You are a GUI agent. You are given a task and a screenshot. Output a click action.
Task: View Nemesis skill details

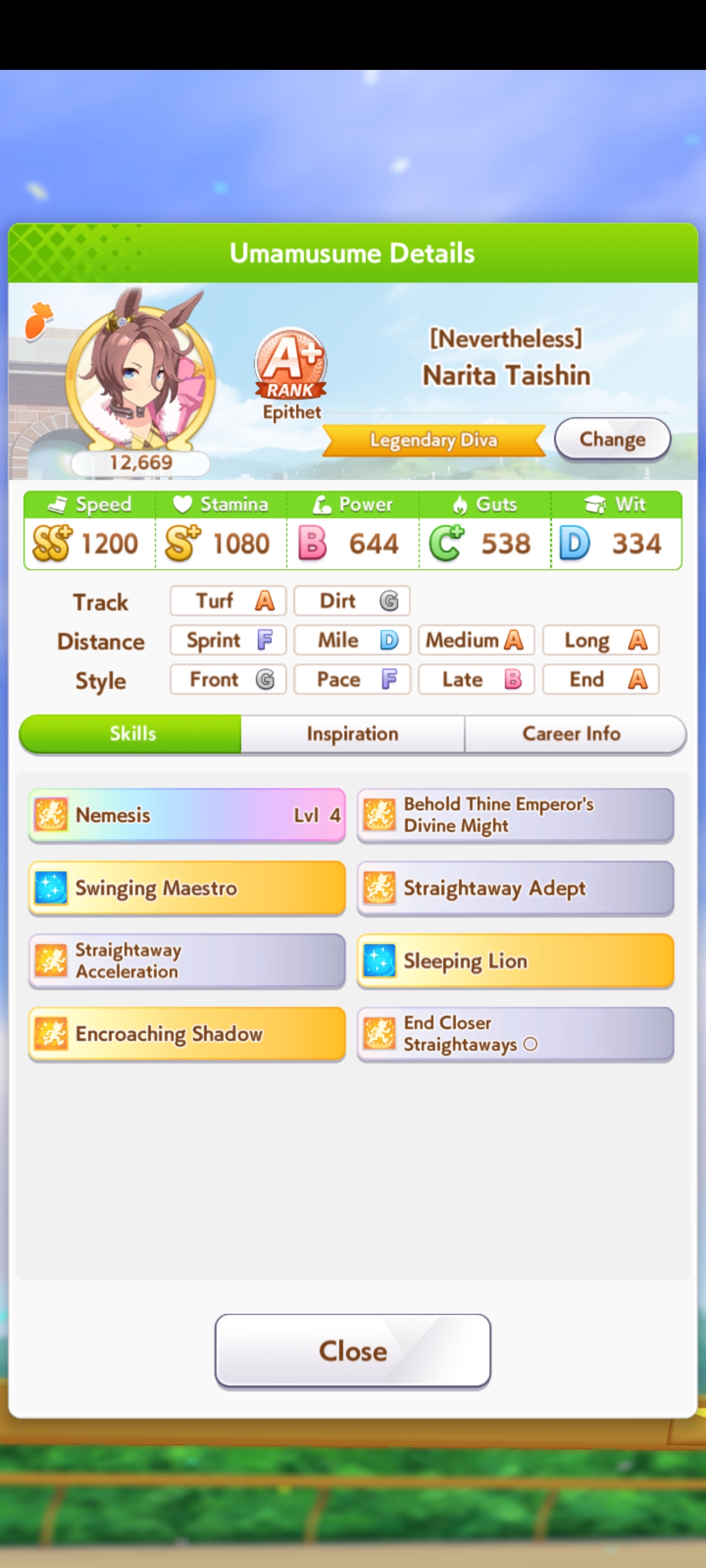pyautogui.click(x=187, y=815)
